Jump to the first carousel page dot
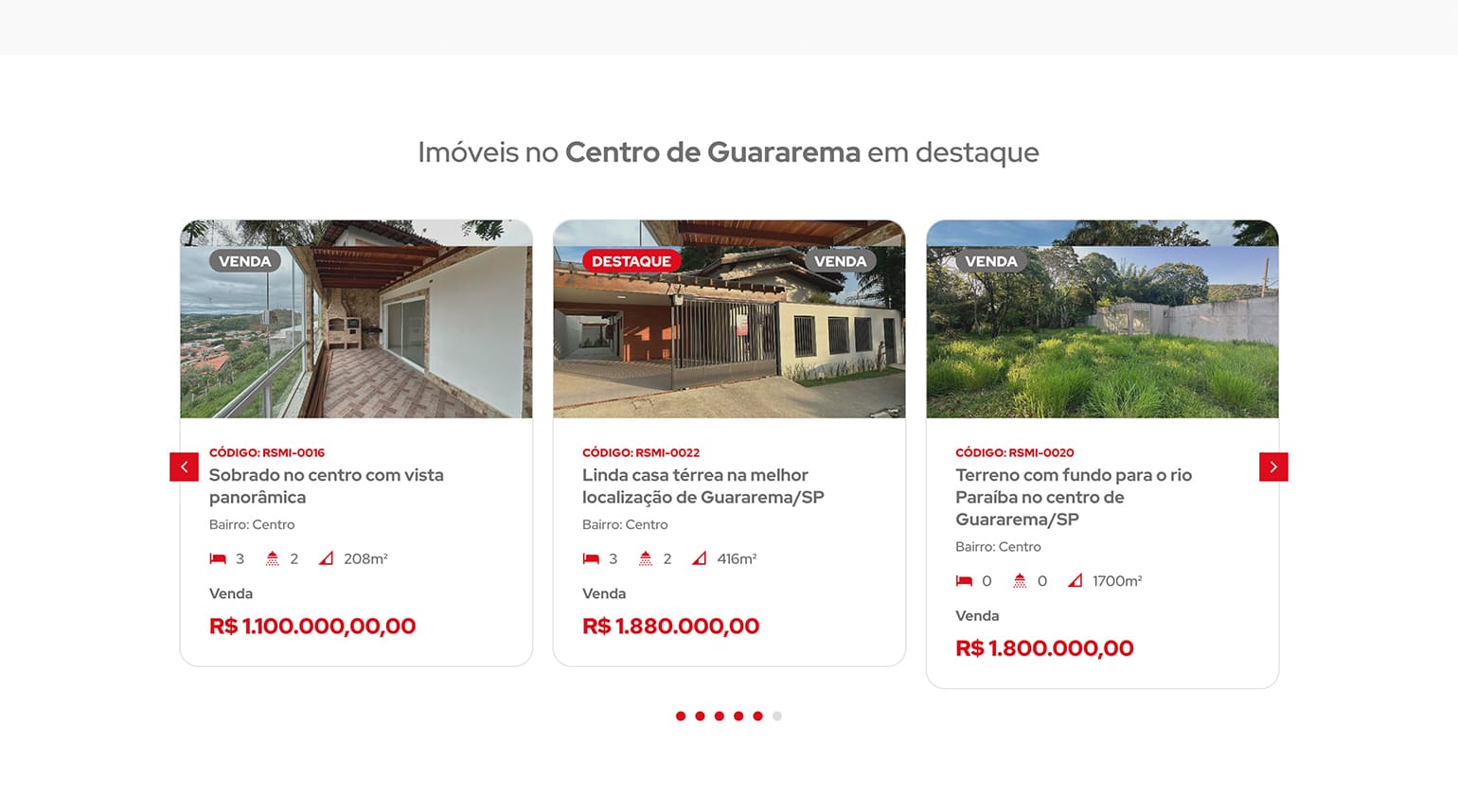 click(681, 716)
